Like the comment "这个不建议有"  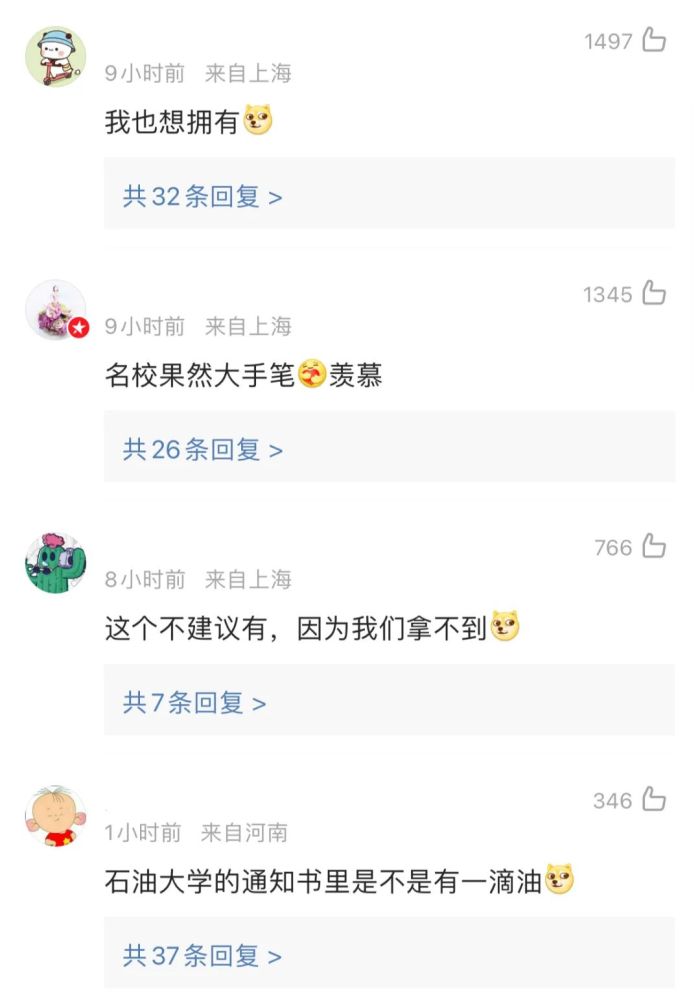(654, 546)
